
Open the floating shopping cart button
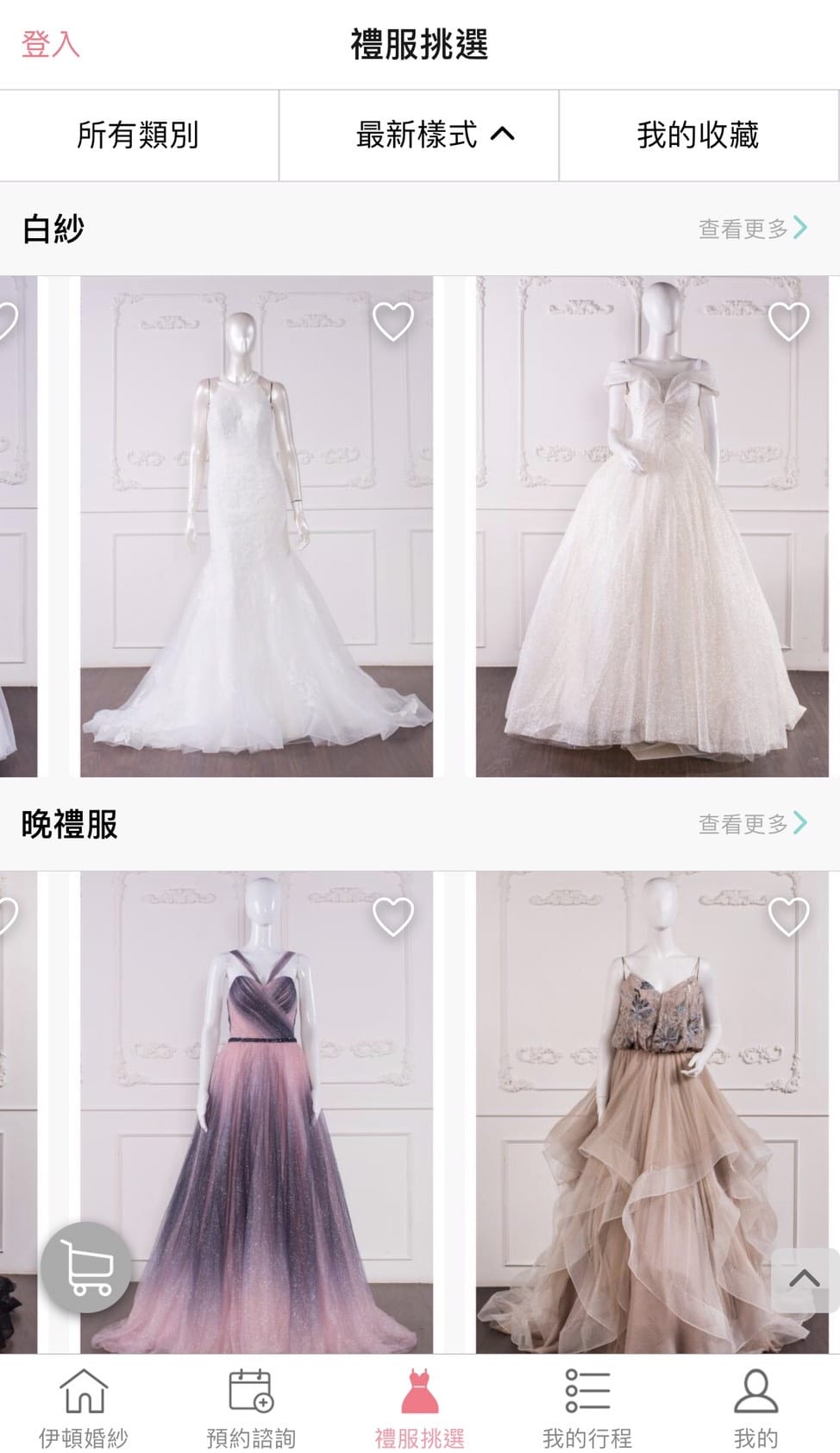point(86,1267)
